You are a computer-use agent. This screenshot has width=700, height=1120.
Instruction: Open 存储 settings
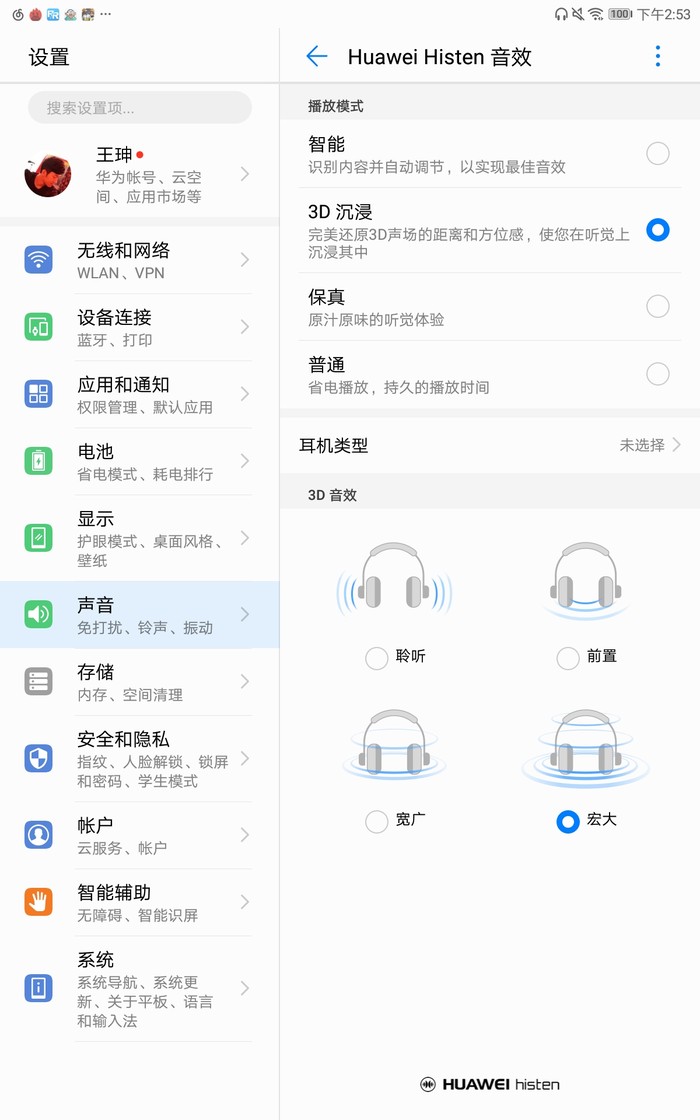(x=140, y=682)
